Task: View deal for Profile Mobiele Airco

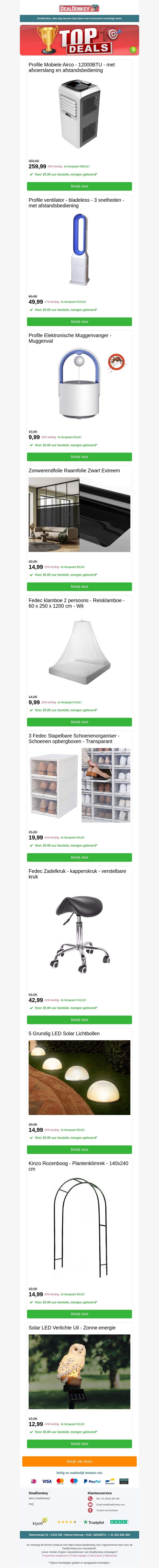Action: pyautogui.click(x=79, y=186)
